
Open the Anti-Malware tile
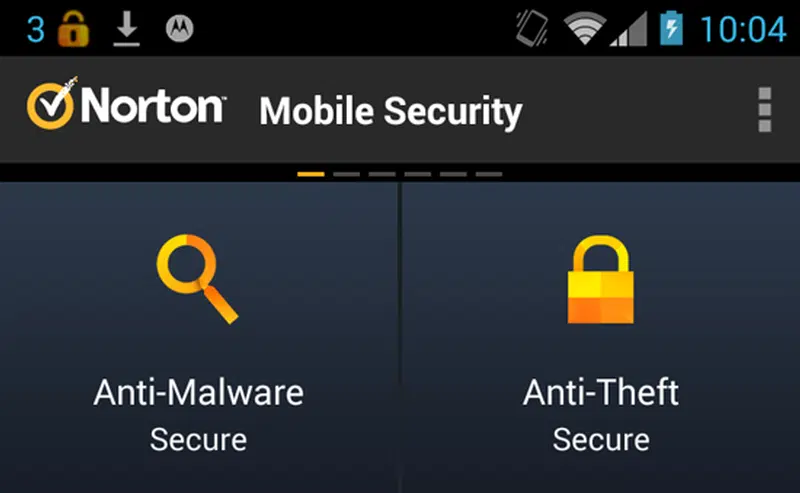click(198, 340)
